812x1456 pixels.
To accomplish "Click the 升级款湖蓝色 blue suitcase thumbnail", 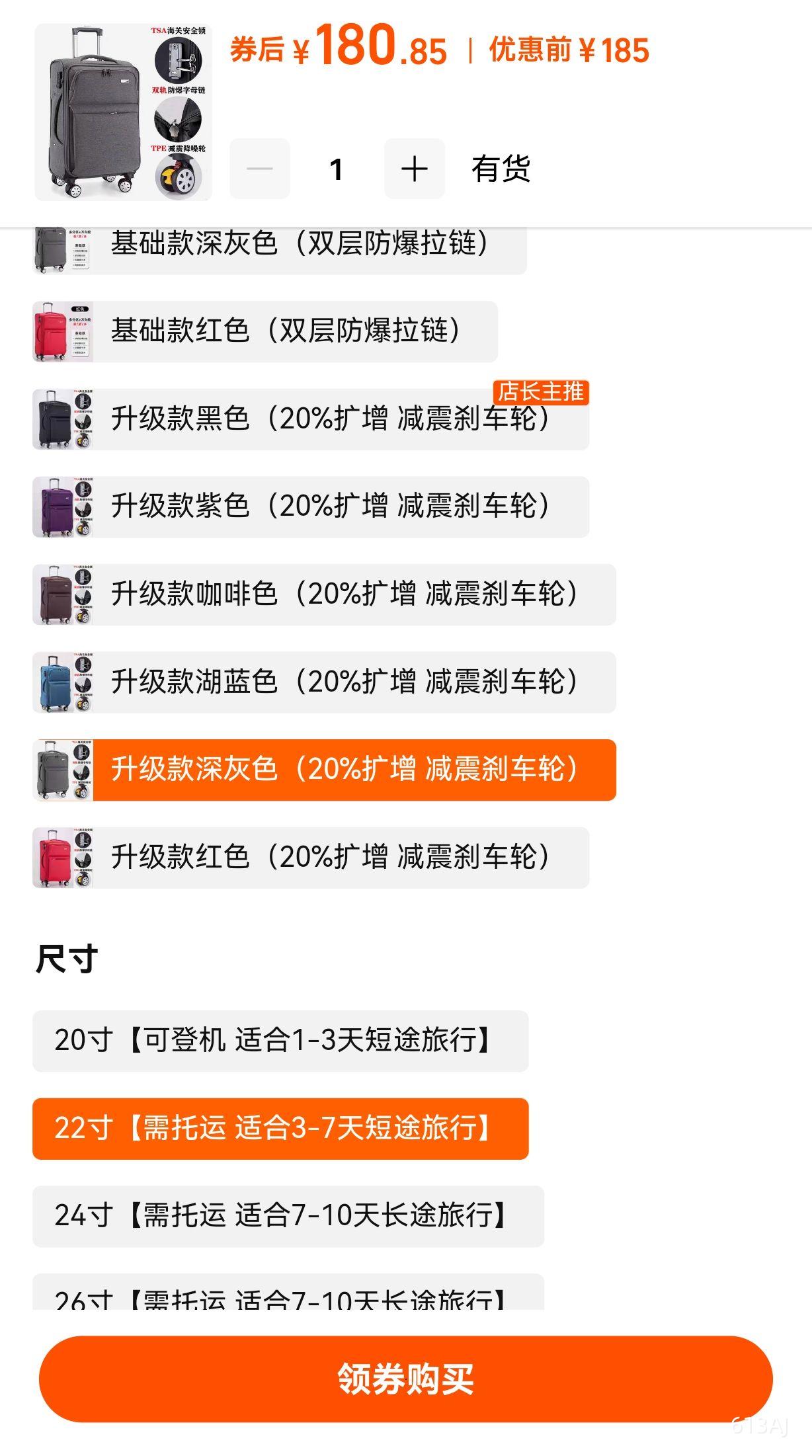I will [61, 680].
